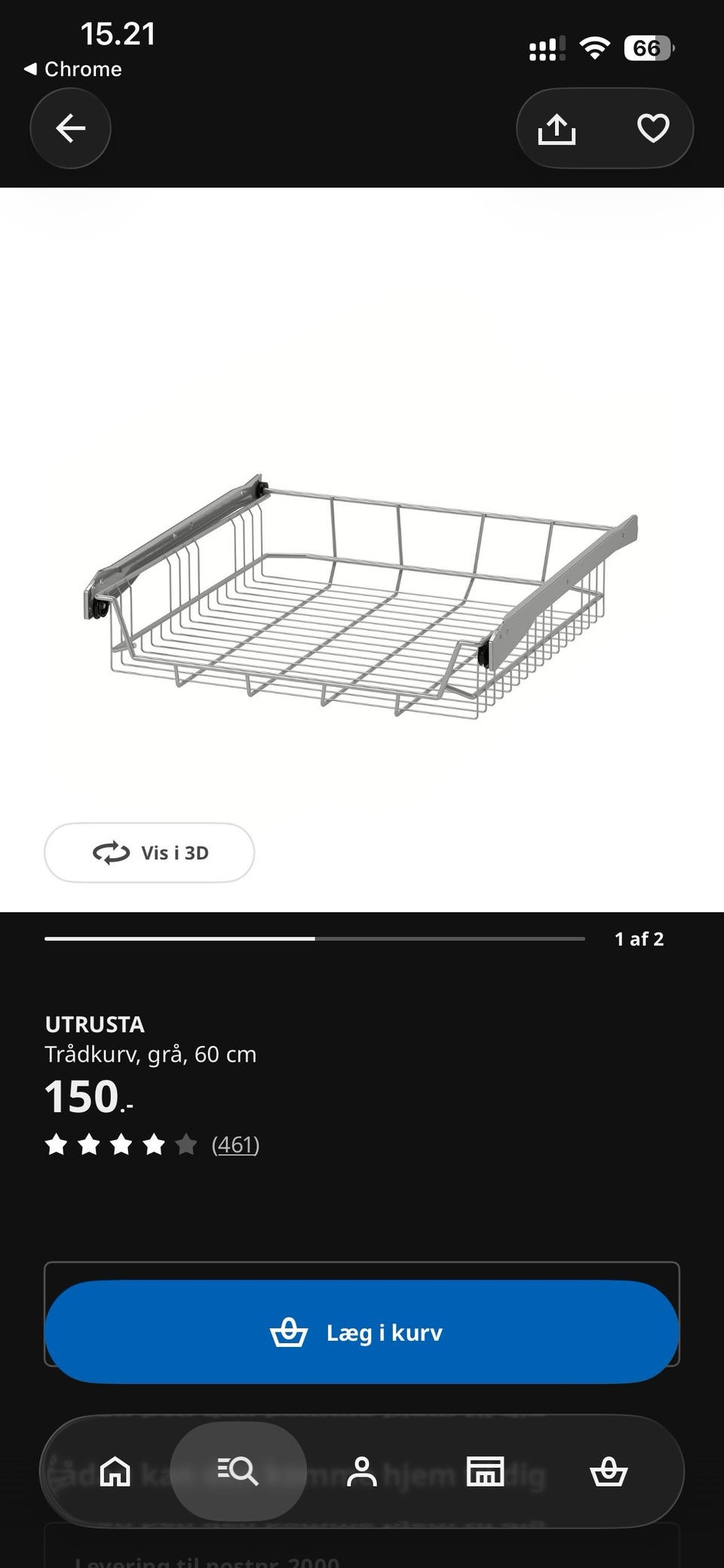
Task: Go back using the arrow button
Action: [x=70, y=128]
